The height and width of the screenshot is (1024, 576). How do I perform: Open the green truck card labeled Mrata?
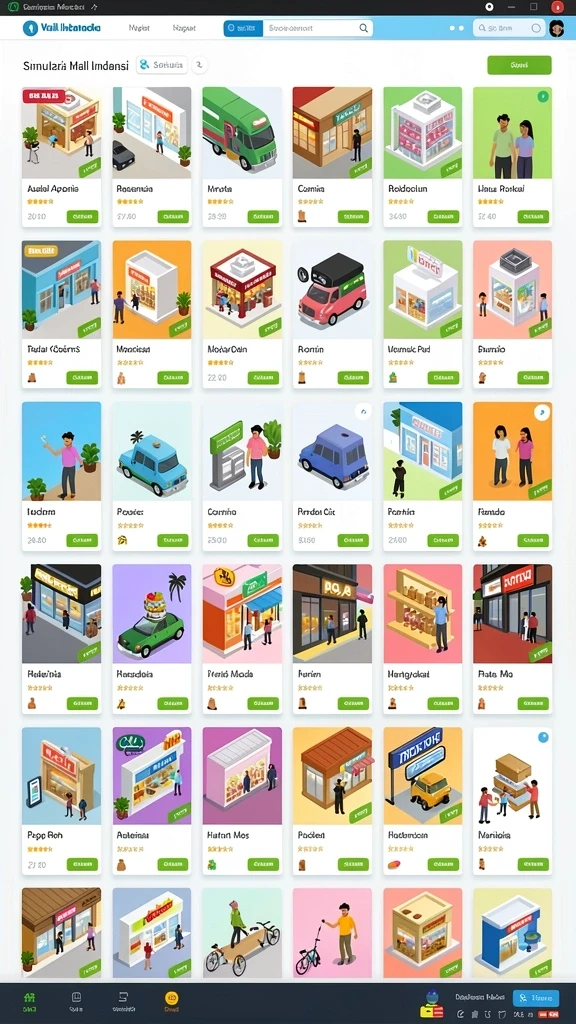click(x=242, y=157)
